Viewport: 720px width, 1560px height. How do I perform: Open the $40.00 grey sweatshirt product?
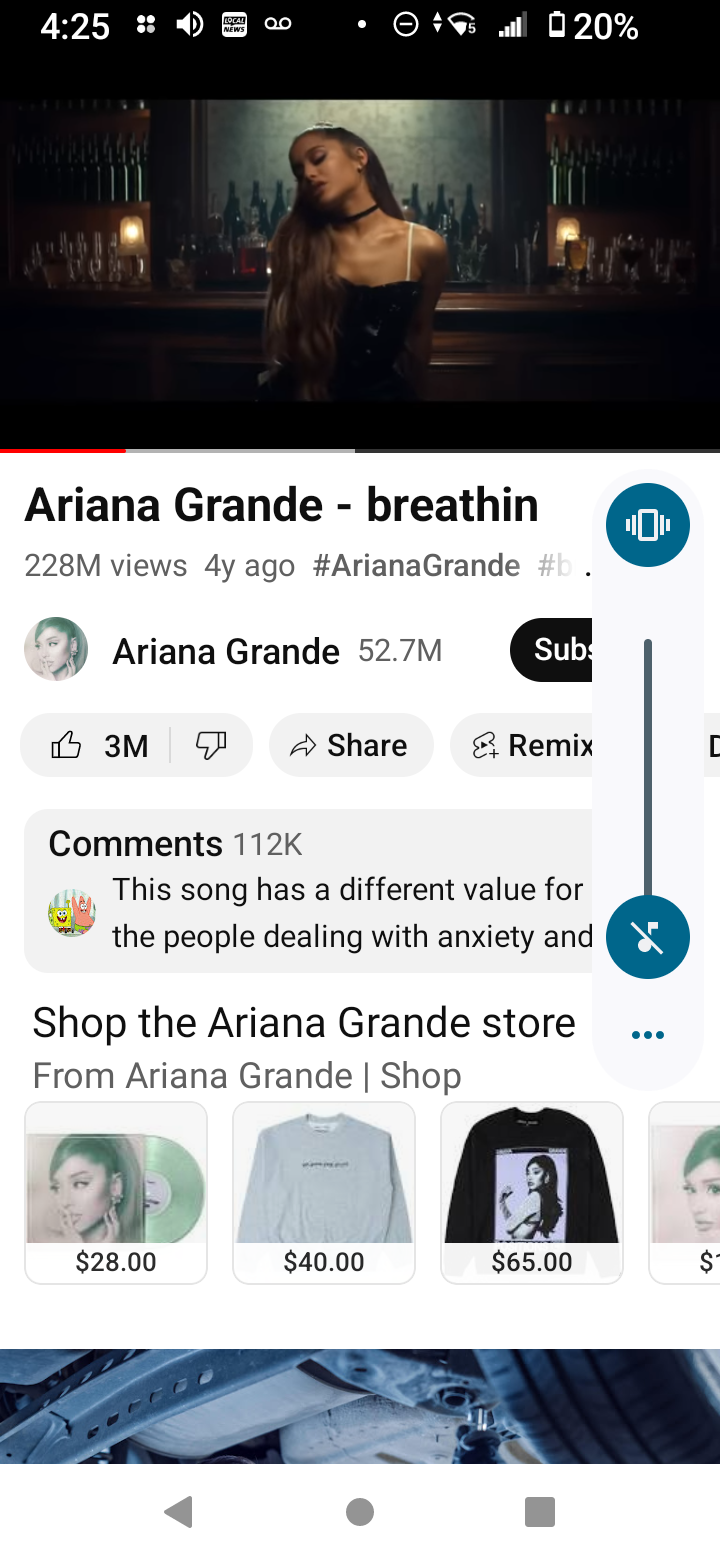[x=324, y=1192]
